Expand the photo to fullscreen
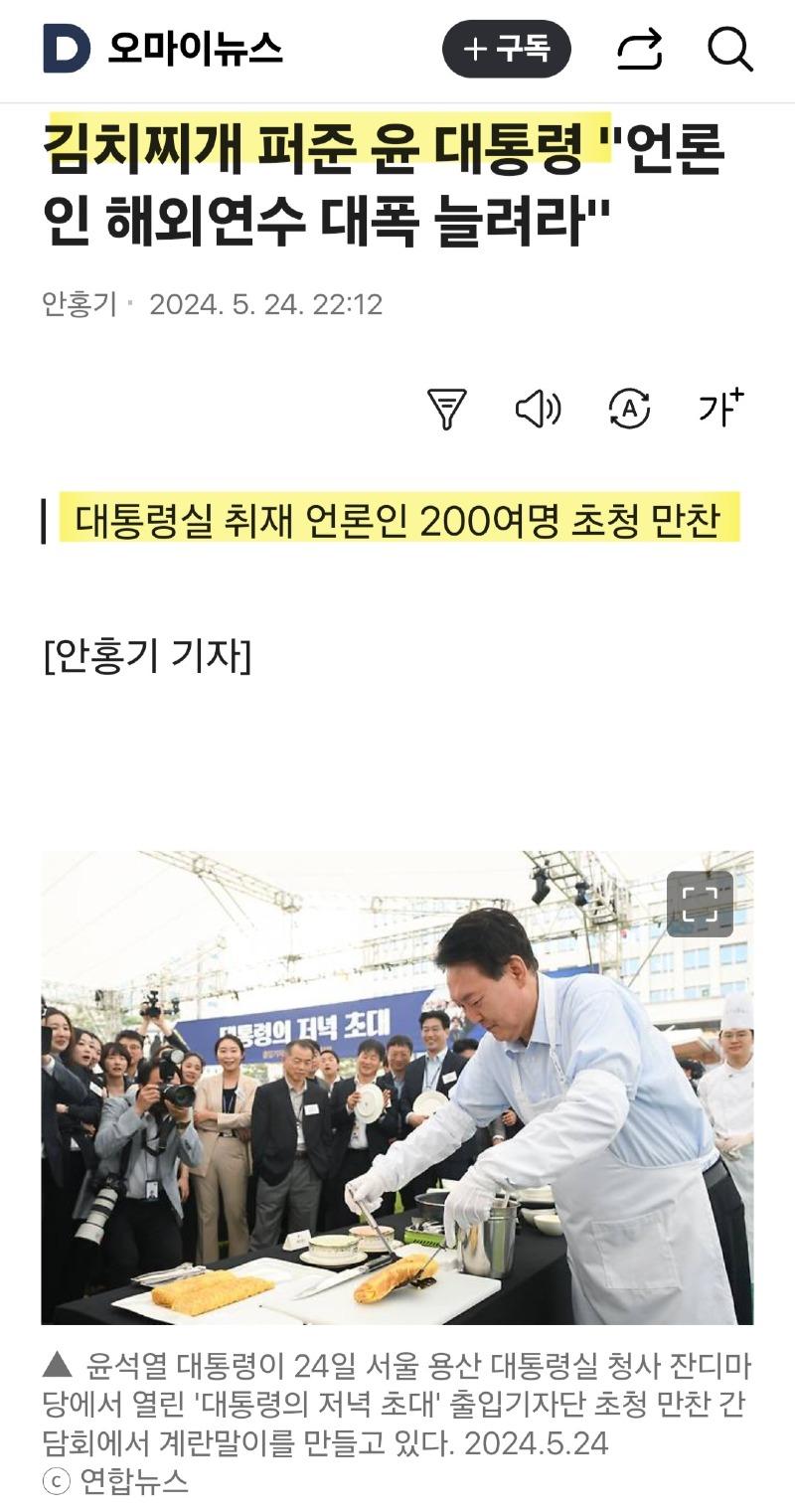This screenshot has height=1512, width=795. click(x=700, y=904)
